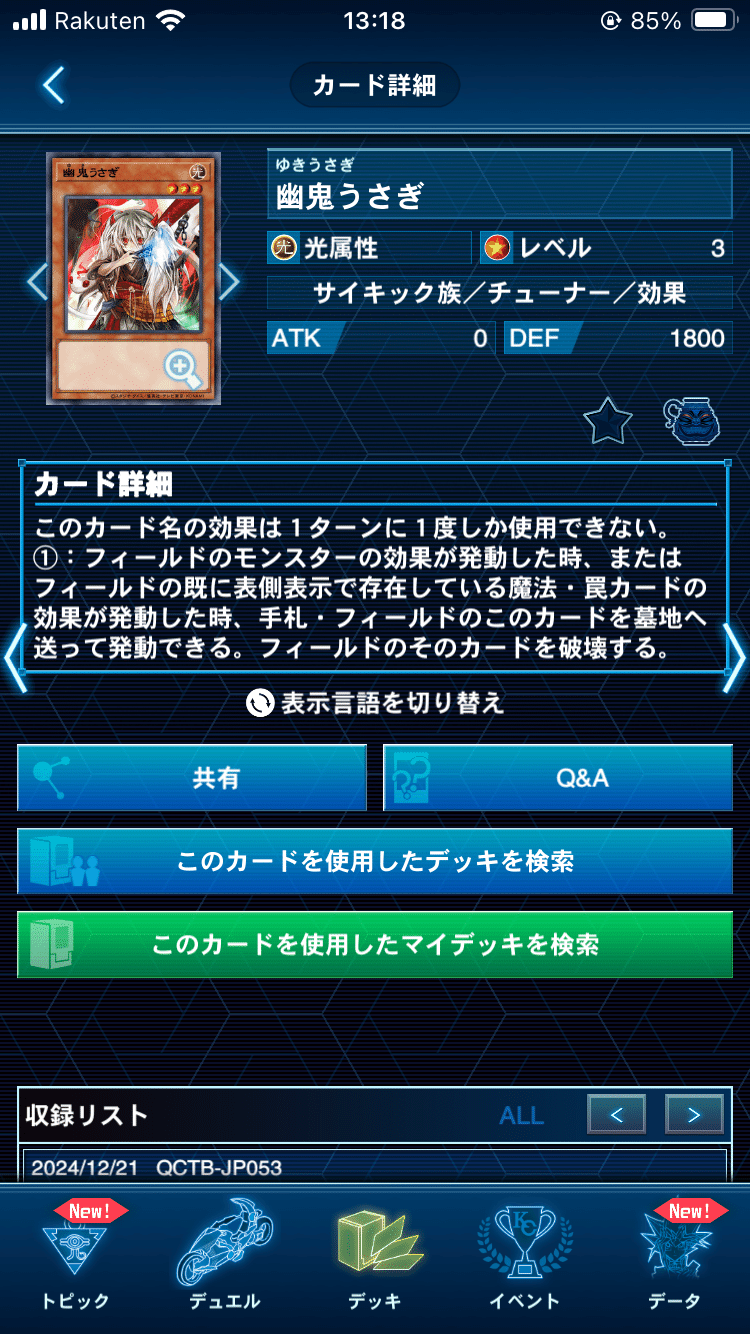
Task: Enlarge the card image with magnifier
Action: [x=183, y=369]
